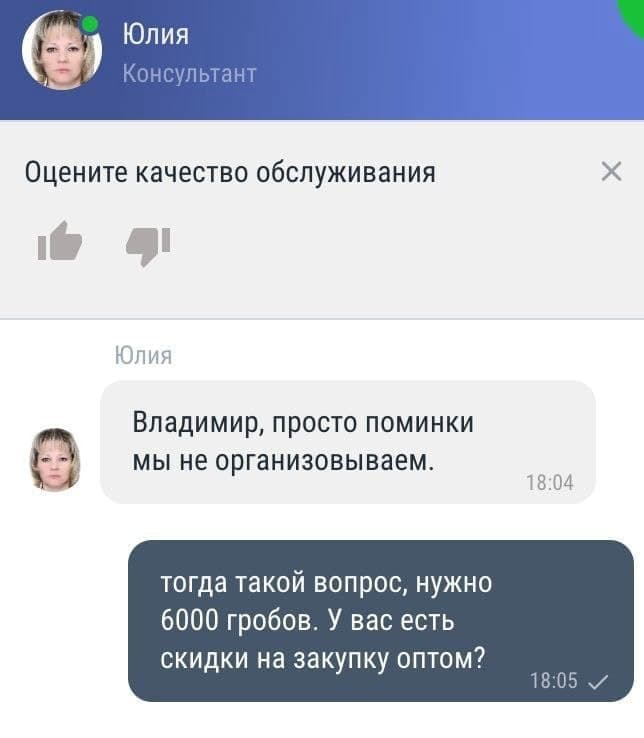Rate the service with thumbs down
The image size is (644, 738).
148,244
